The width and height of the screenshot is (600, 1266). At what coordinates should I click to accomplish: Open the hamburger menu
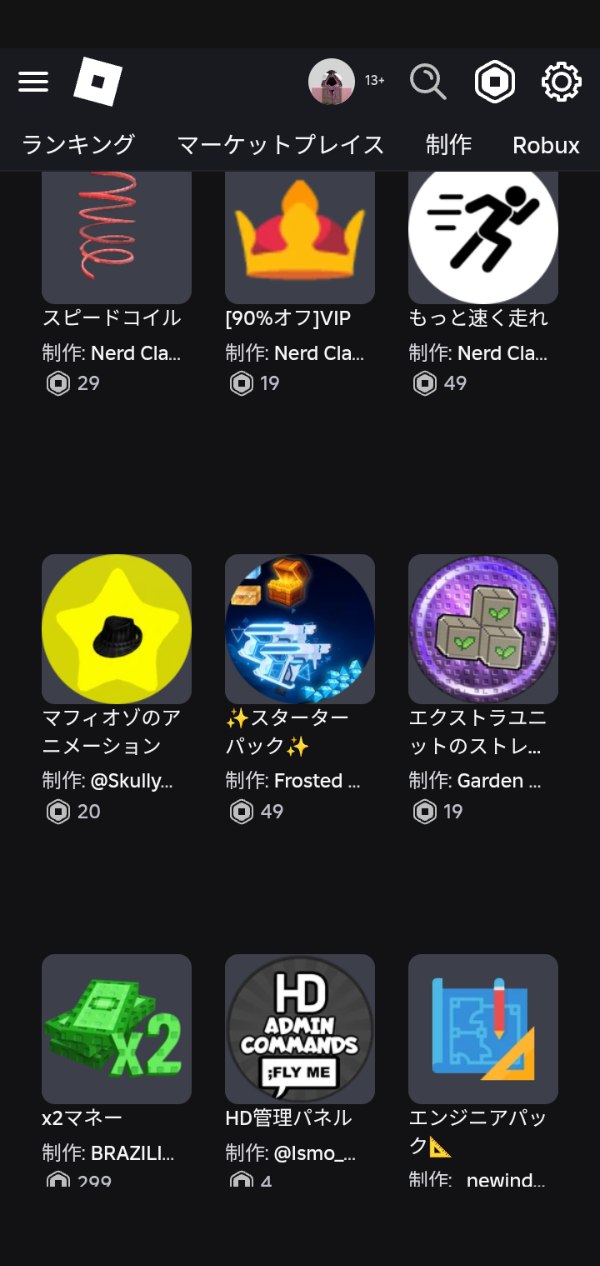pos(33,82)
